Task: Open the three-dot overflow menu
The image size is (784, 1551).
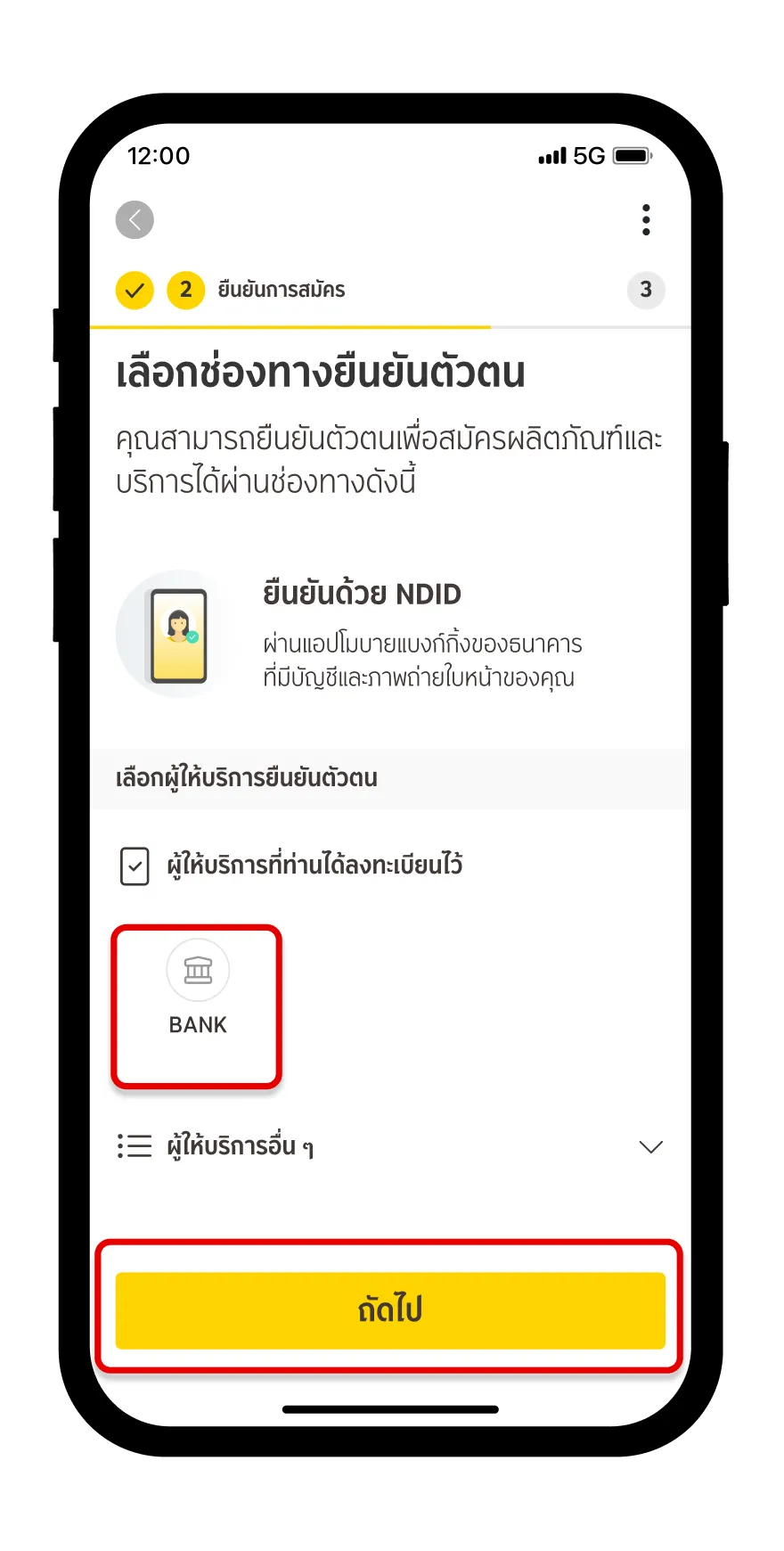Action: pyautogui.click(x=646, y=219)
